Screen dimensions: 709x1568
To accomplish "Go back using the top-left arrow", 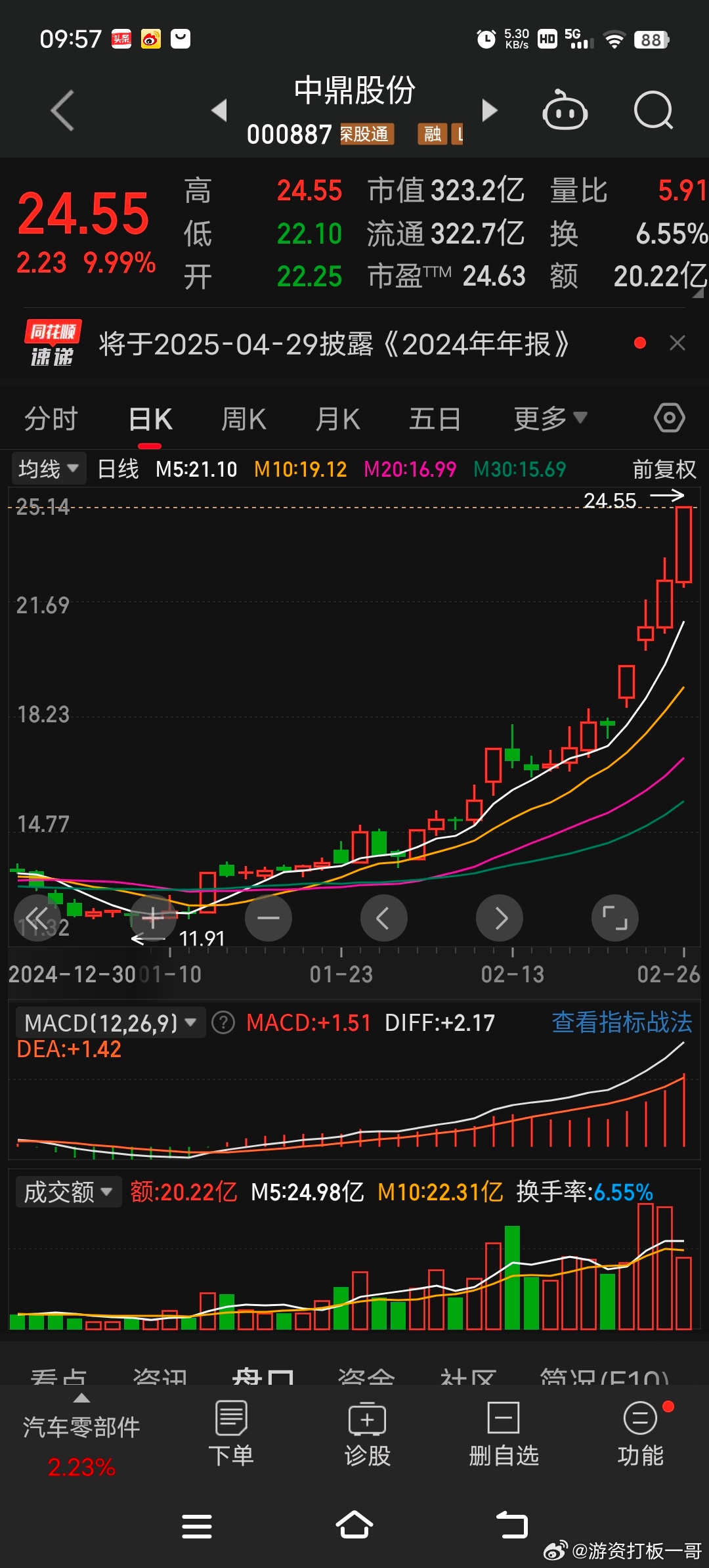I will 63,110.
